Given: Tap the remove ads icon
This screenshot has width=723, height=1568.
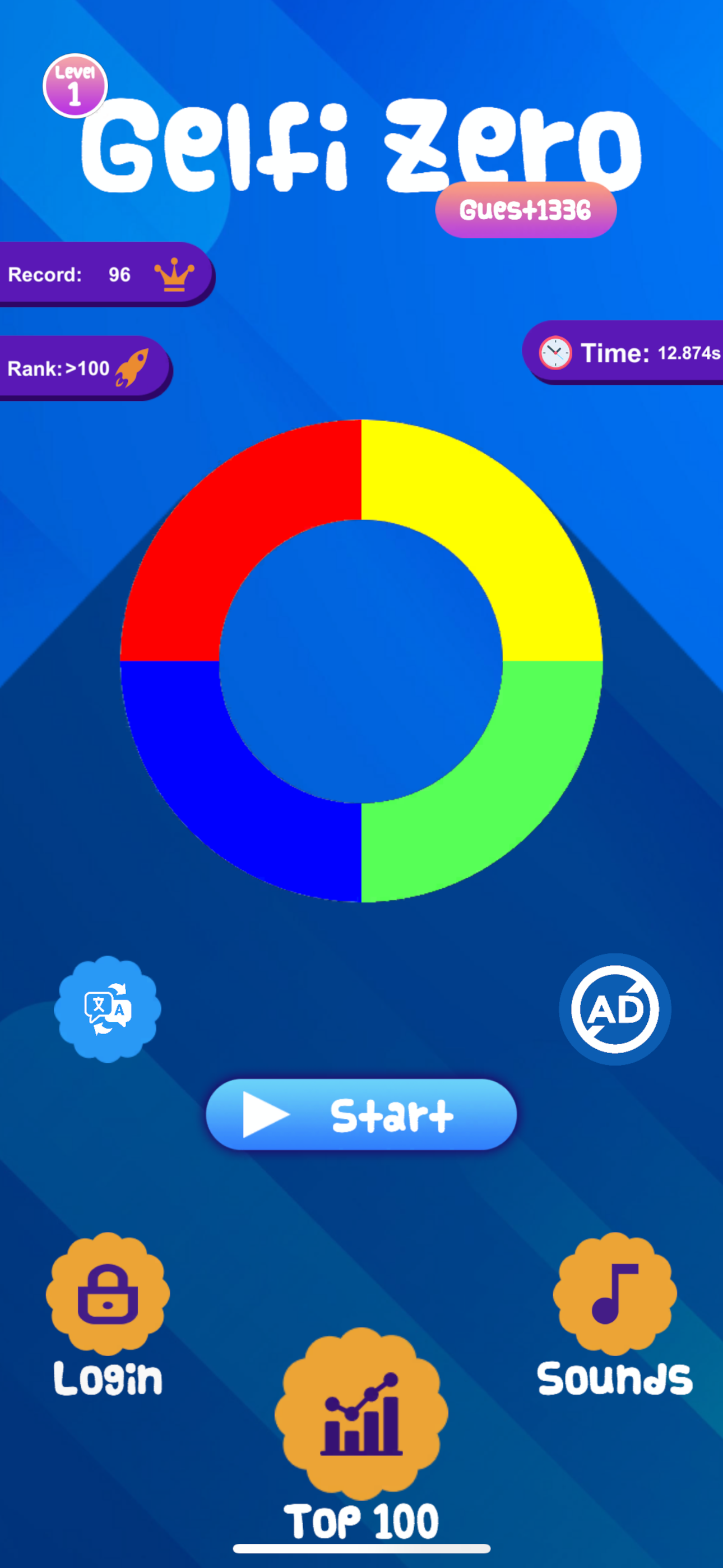Looking at the screenshot, I should (615, 1009).
